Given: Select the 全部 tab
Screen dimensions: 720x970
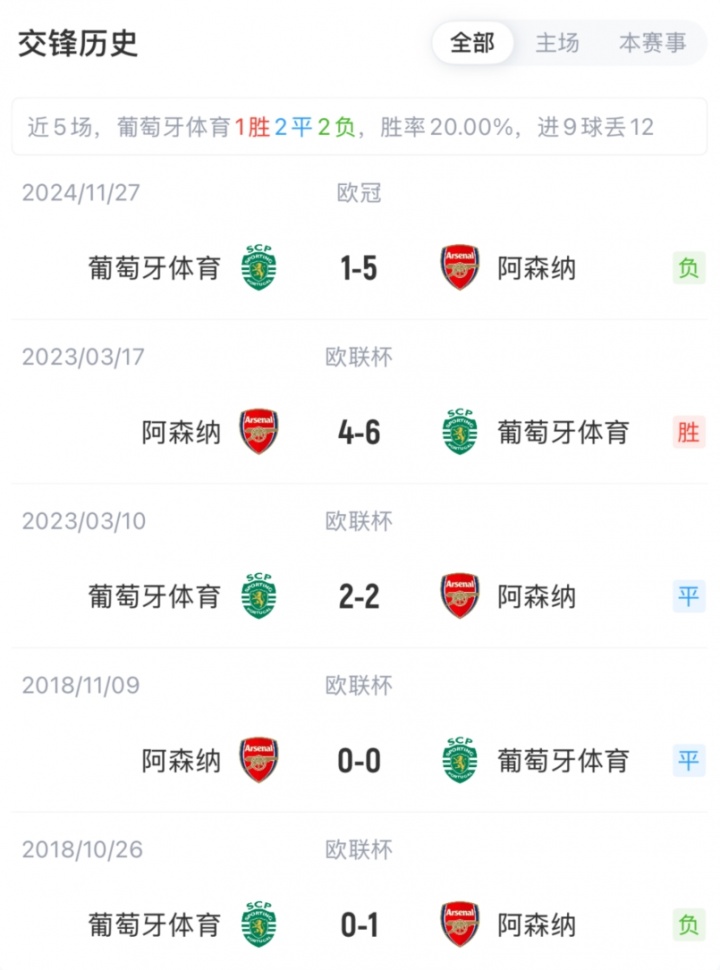Looking at the screenshot, I should click(473, 44).
